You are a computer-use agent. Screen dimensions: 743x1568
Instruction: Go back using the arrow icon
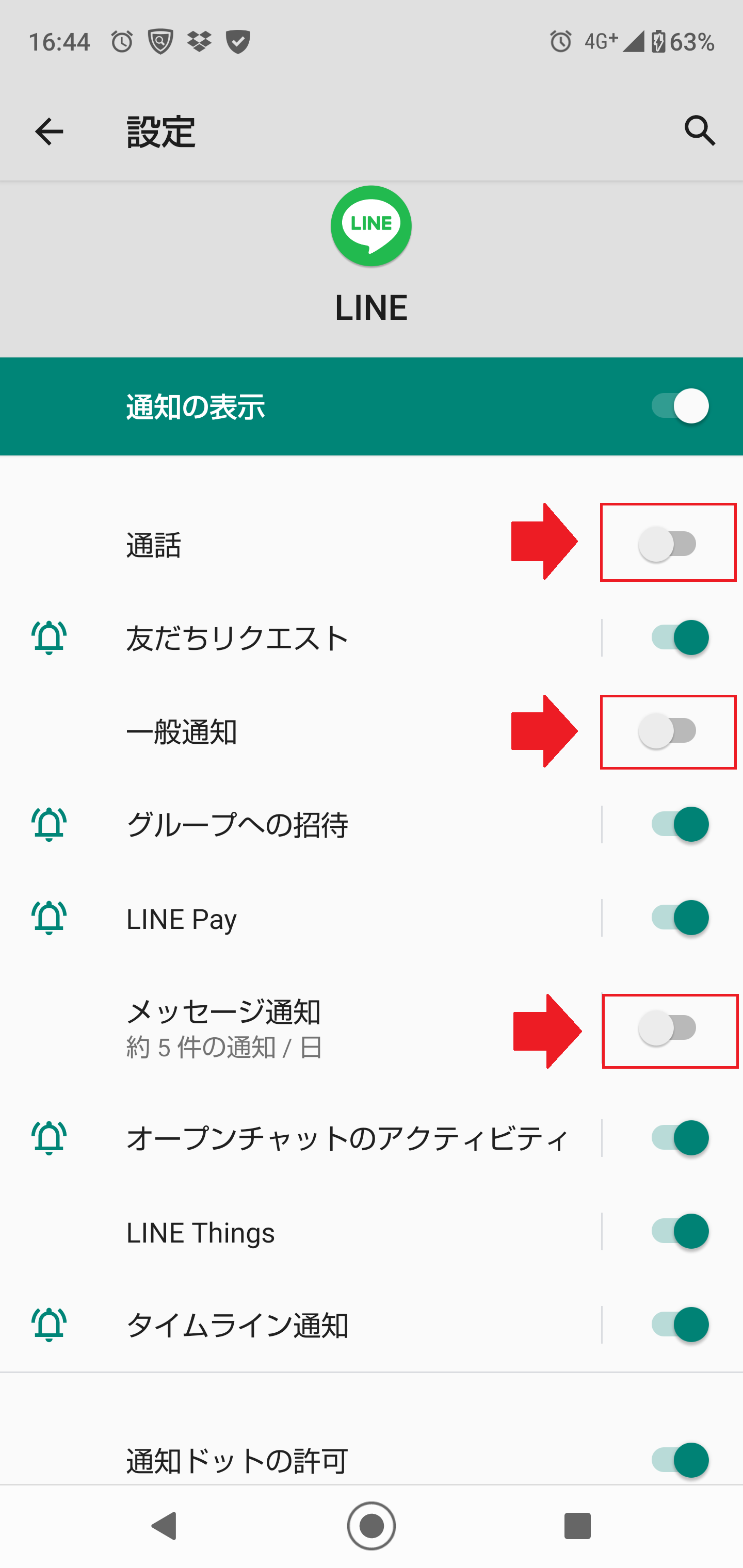click(49, 132)
